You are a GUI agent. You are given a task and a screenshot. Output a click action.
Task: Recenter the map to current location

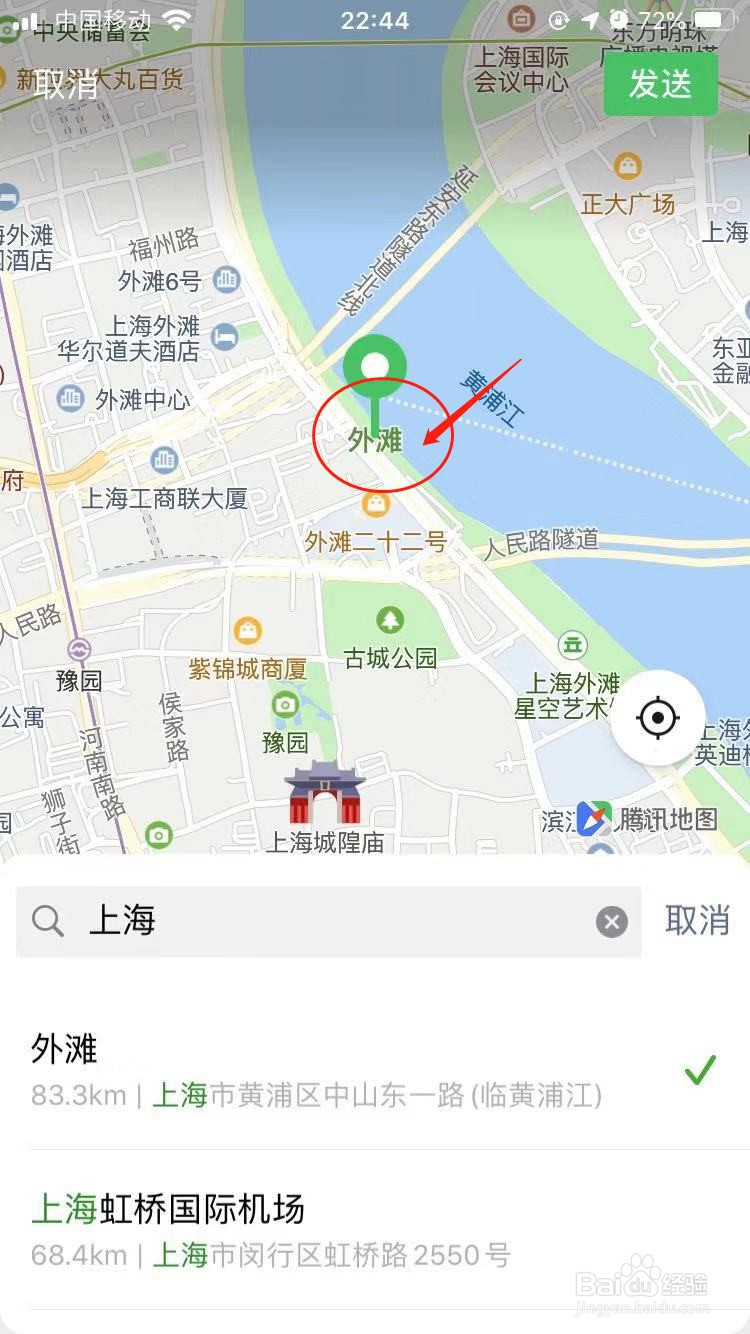tap(658, 717)
